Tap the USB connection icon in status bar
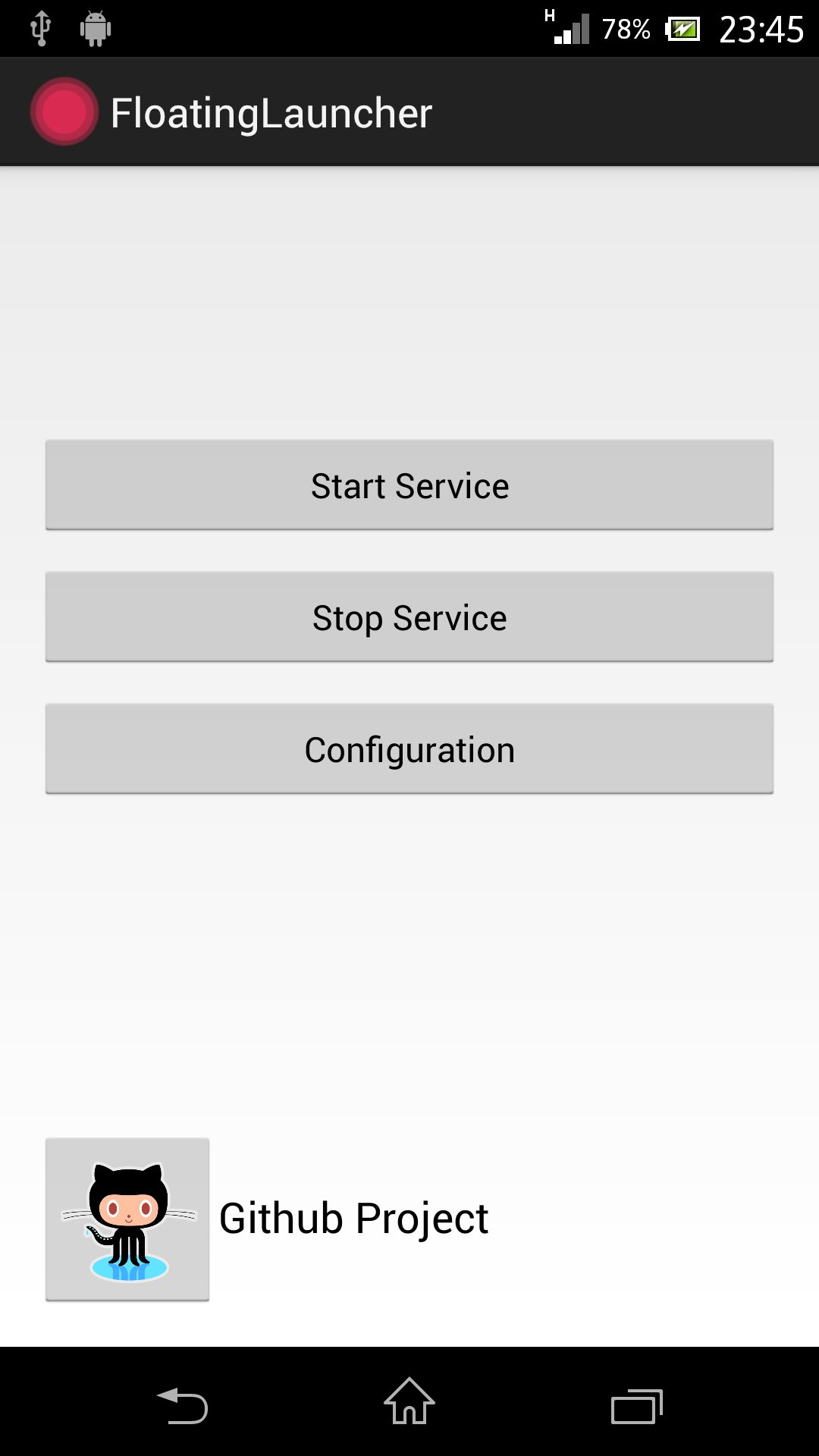The height and width of the screenshot is (1456, 819). [x=39, y=29]
